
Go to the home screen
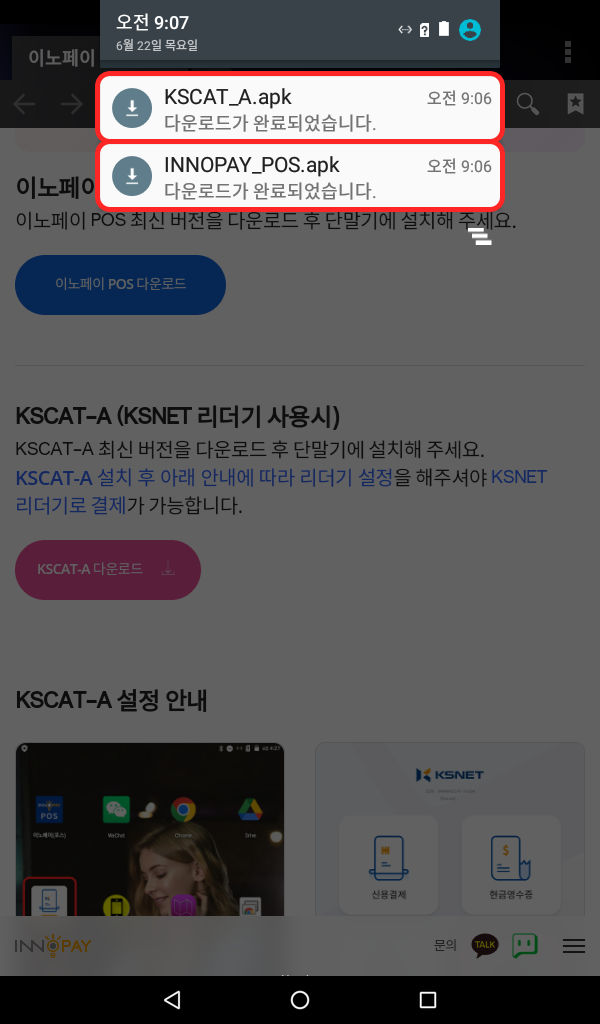300,999
